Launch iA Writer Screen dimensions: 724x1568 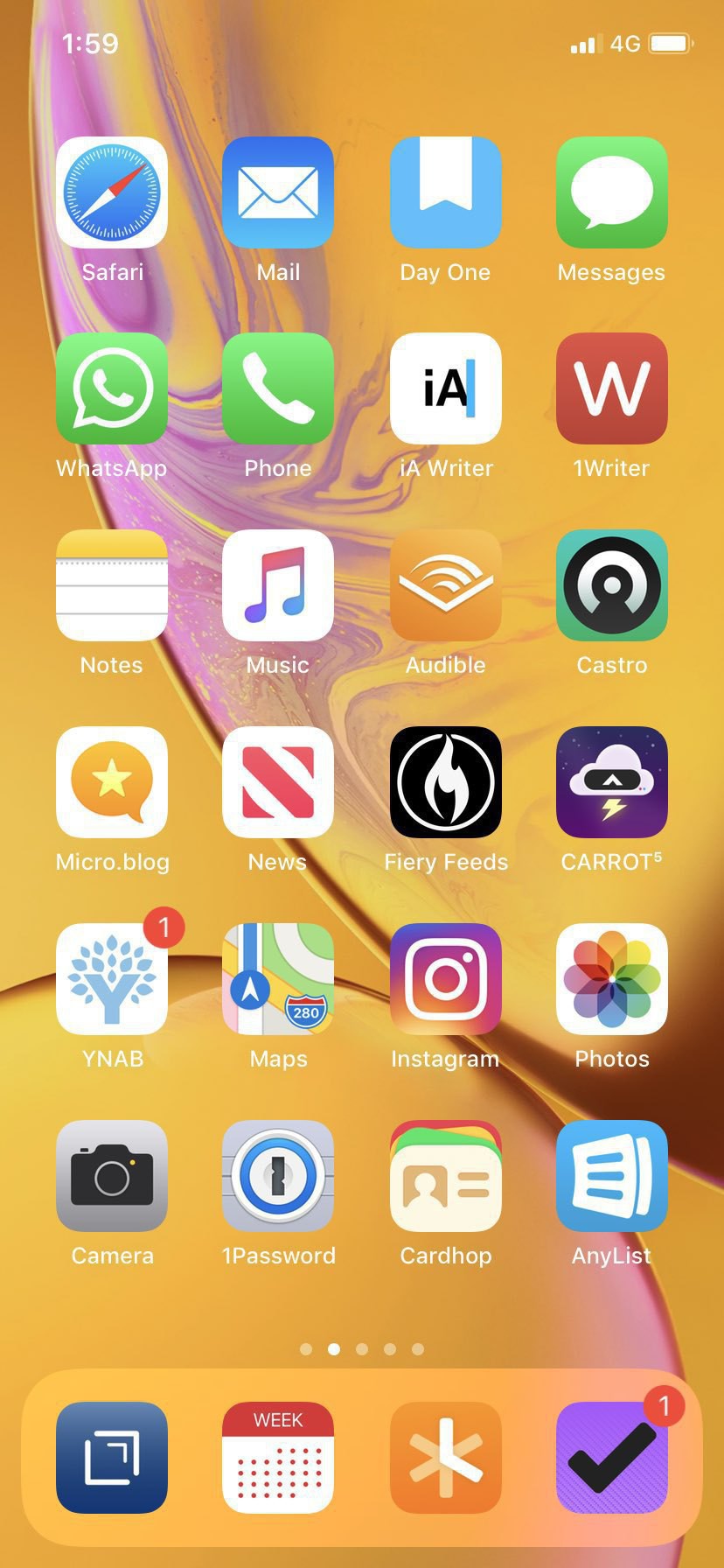(x=445, y=388)
